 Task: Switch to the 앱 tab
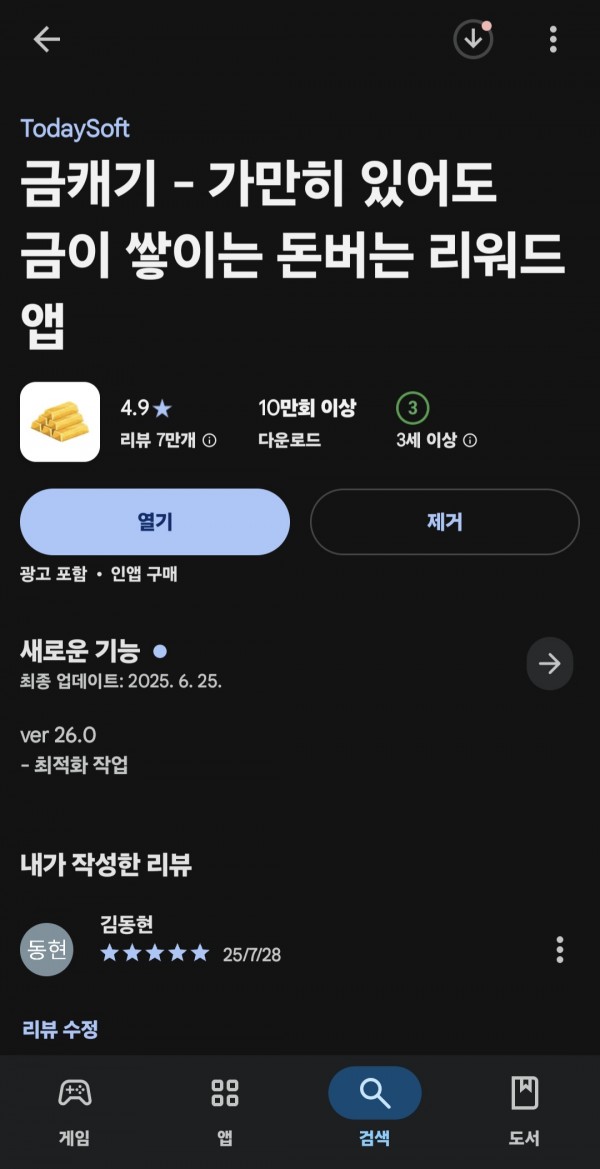224,1111
